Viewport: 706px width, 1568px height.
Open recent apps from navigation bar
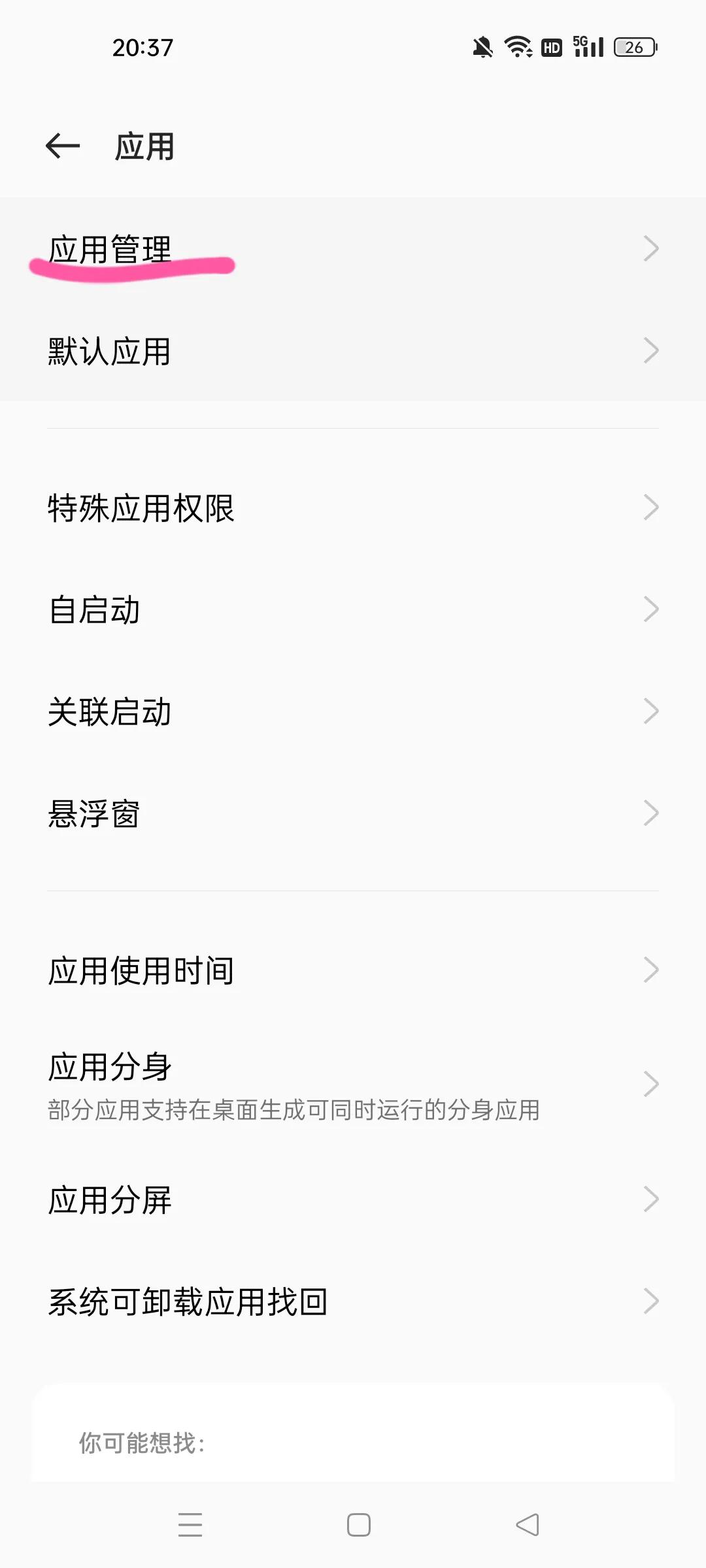pos(190,1525)
